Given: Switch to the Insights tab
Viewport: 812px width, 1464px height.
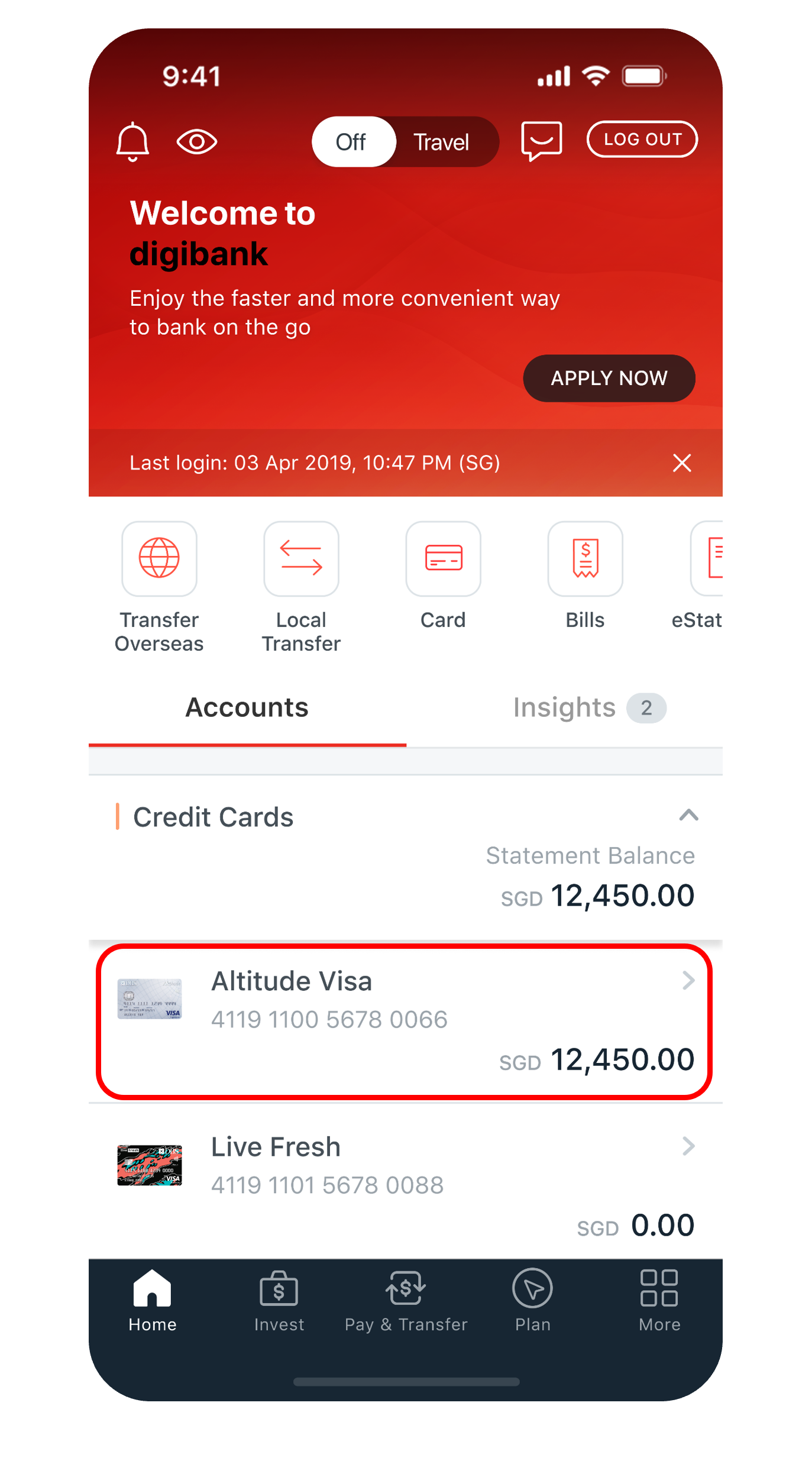Looking at the screenshot, I should click(588, 708).
